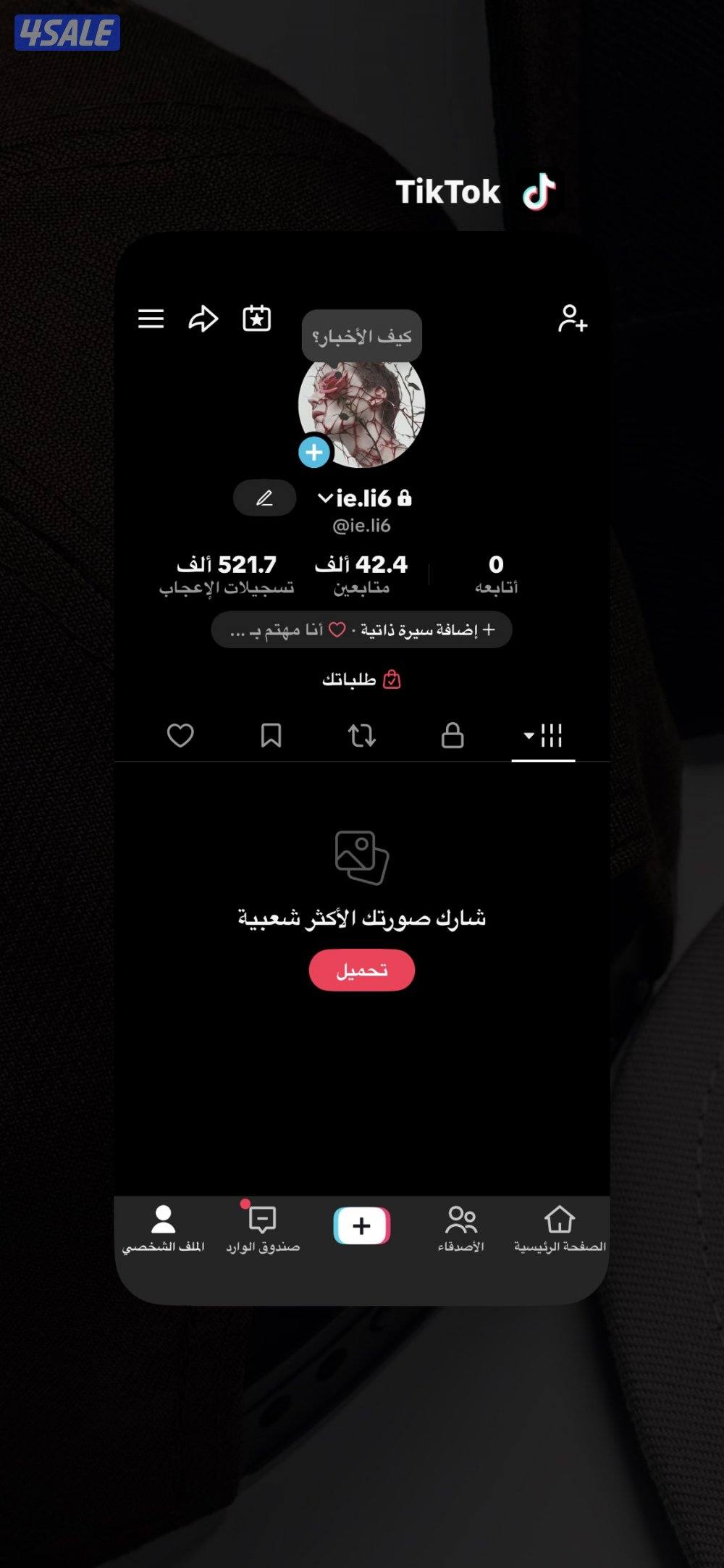This screenshot has height=1568, width=724.
Task: Click the create video plus button
Action: pos(361,1224)
